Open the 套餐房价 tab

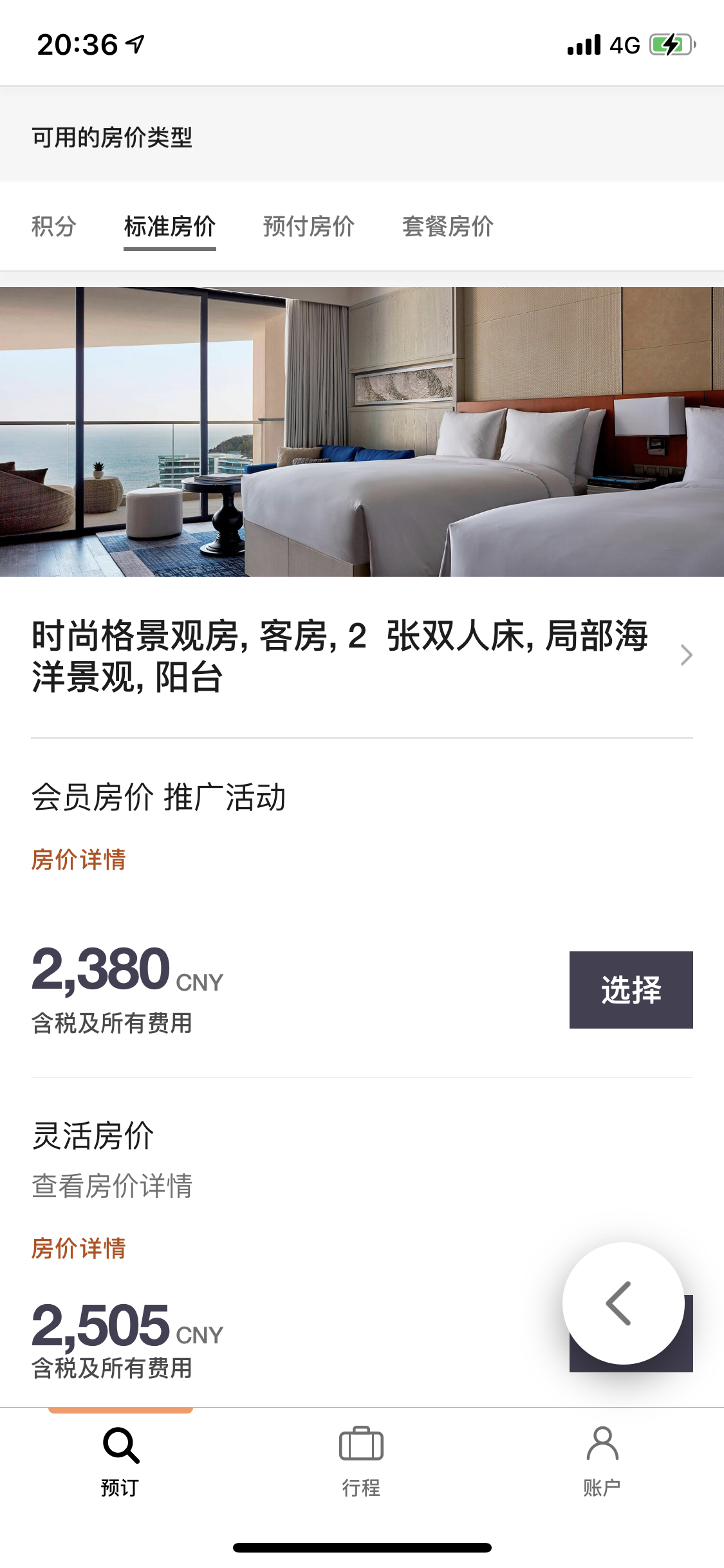[447, 227]
